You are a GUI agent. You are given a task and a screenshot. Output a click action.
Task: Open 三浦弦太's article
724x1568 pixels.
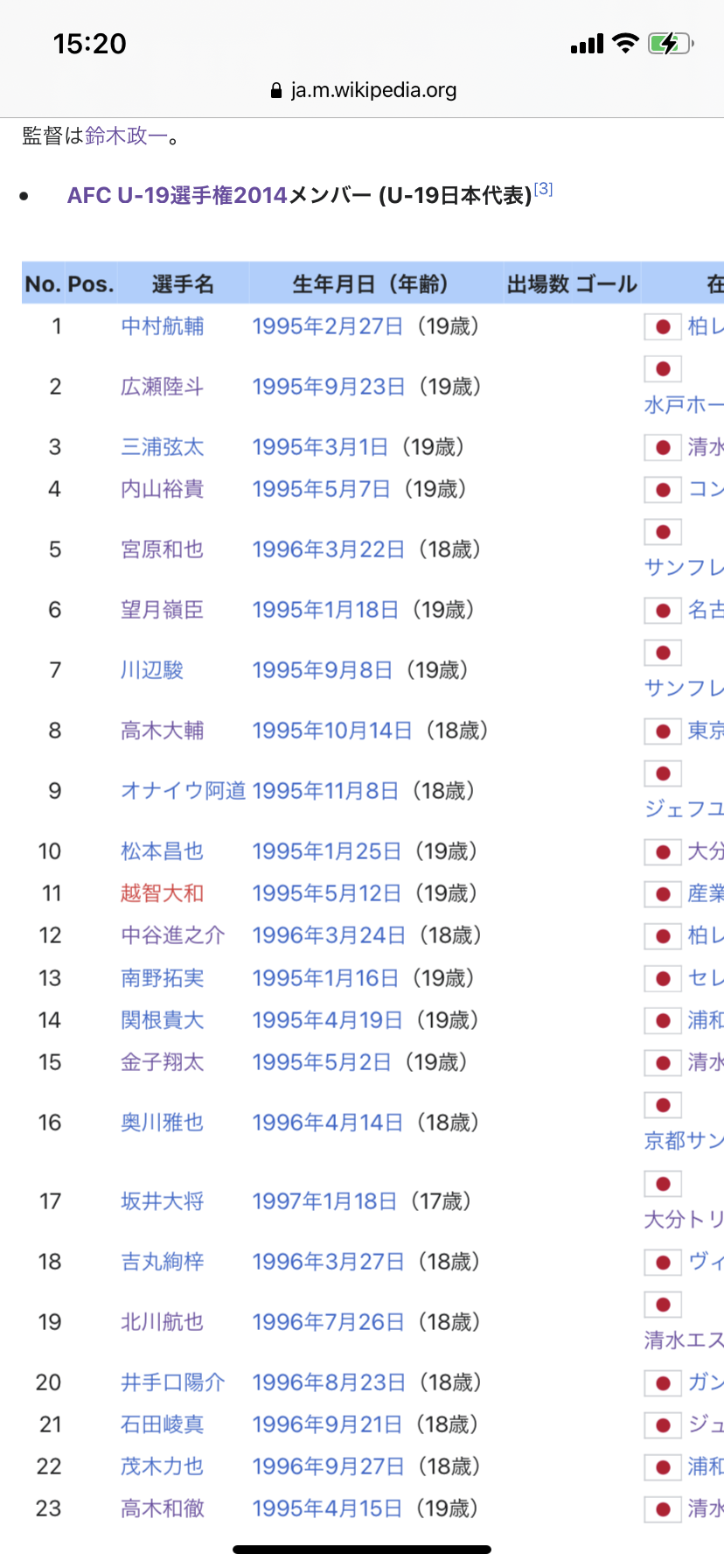pos(163,447)
